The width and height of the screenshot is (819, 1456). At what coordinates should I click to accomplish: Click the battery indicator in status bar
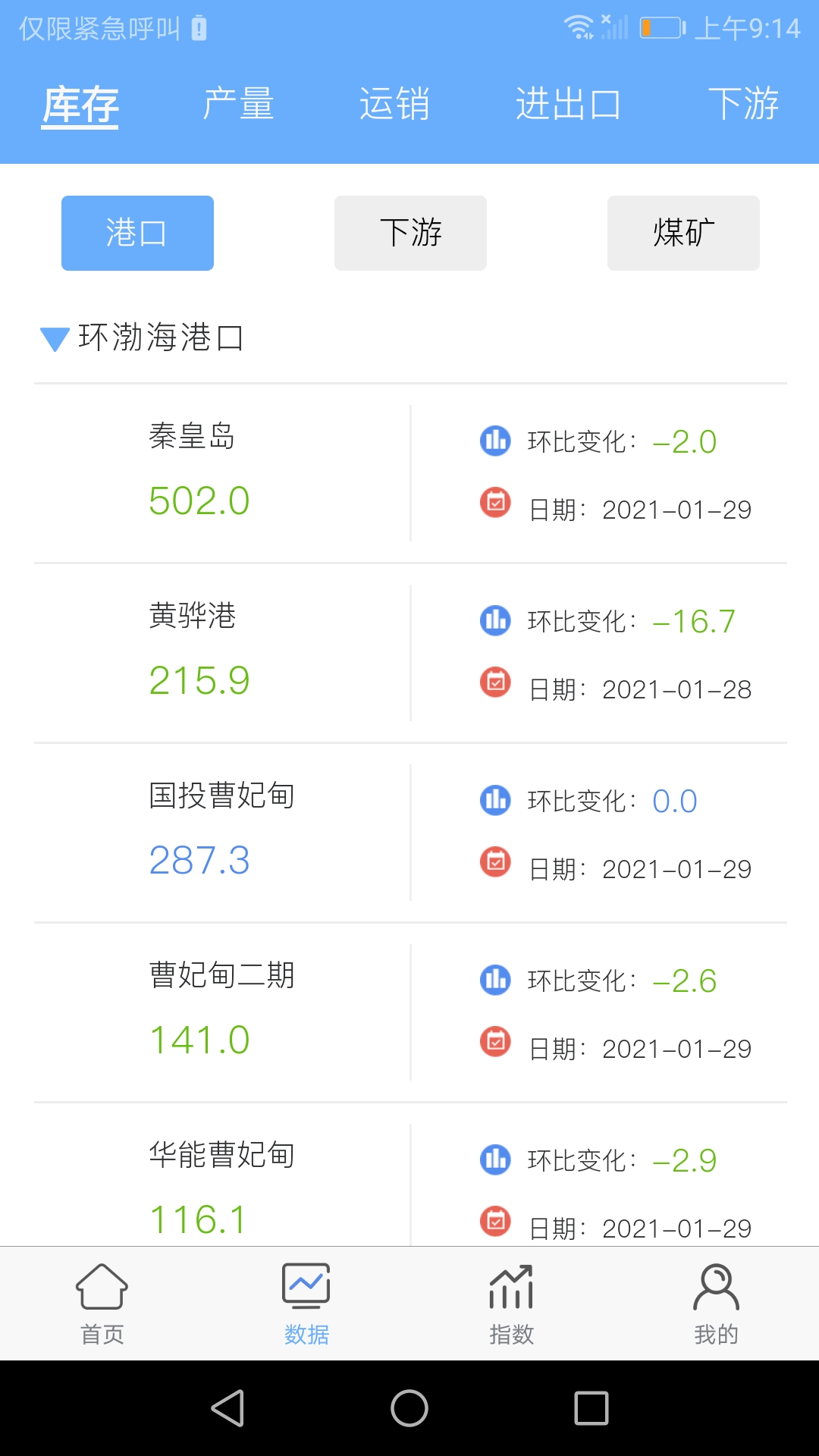[661, 27]
